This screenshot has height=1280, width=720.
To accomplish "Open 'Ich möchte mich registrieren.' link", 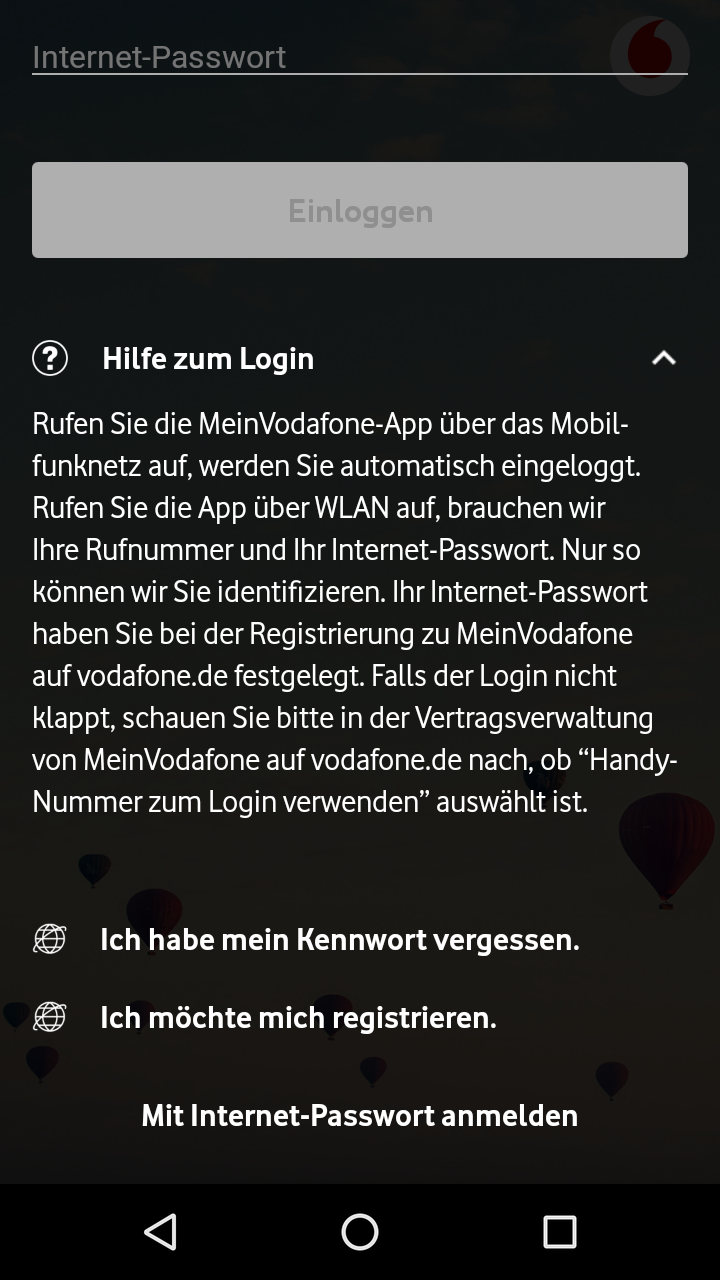I will pos(298,1018).
